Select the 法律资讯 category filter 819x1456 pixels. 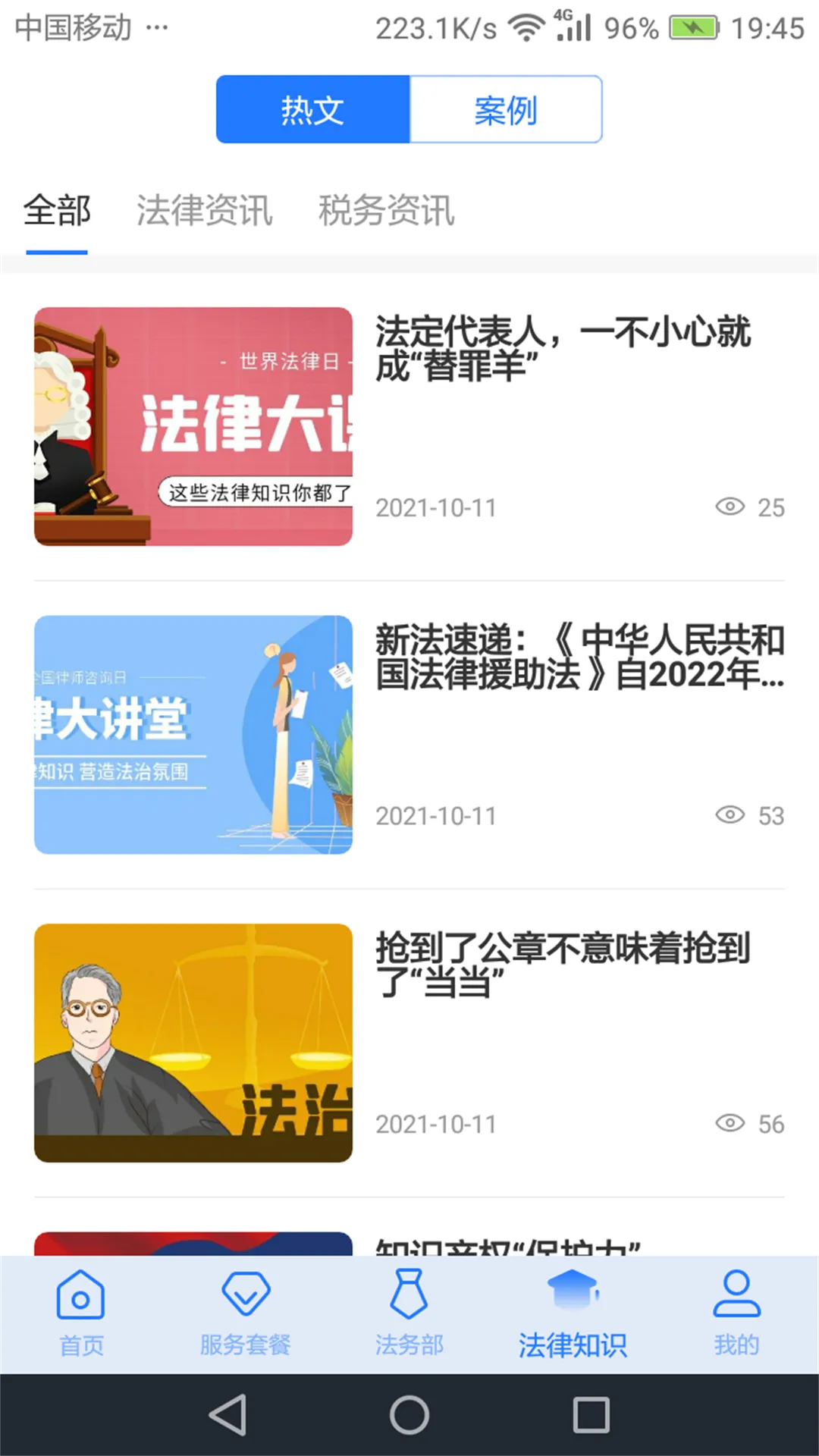pyautogui.click(x=205, y=211)
